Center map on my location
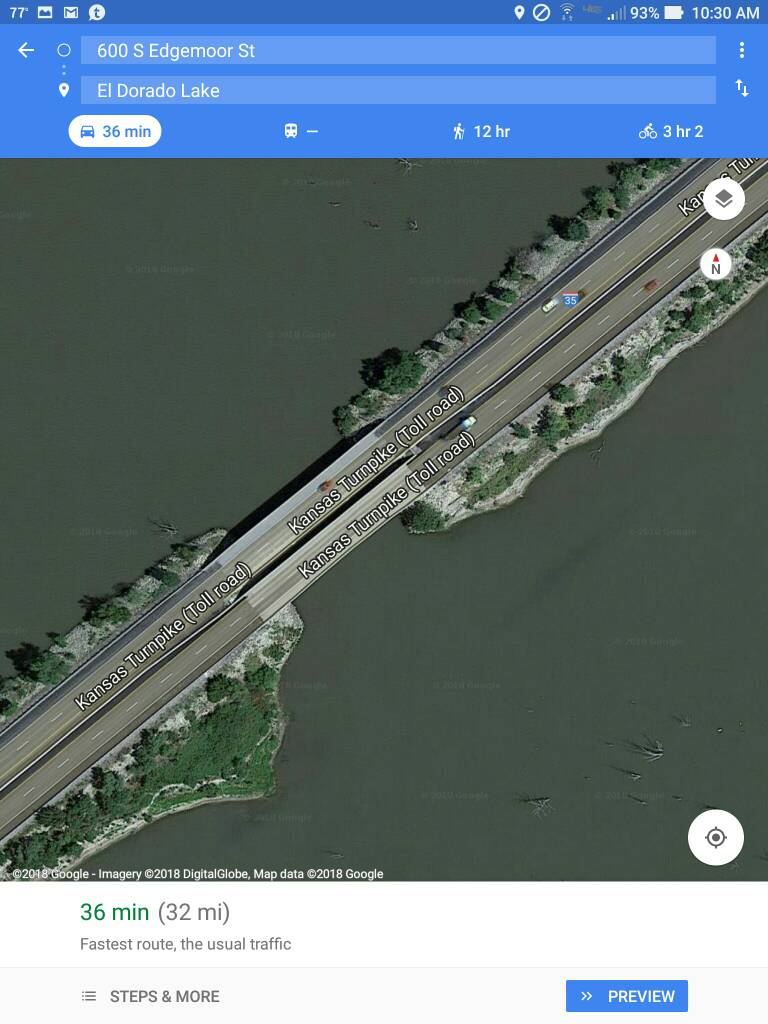This screenshot has width=768, height=1024. coord(715,837)
